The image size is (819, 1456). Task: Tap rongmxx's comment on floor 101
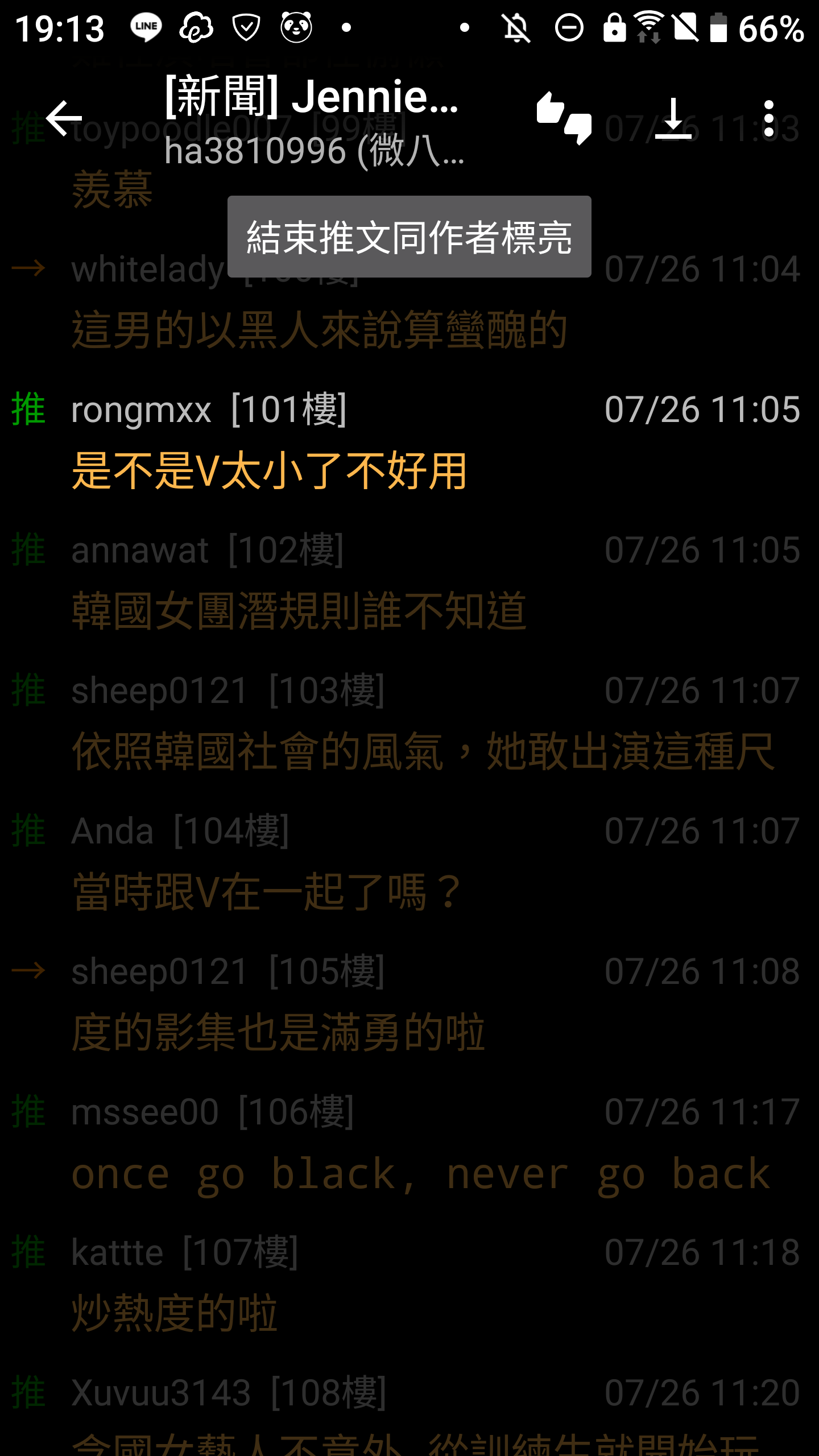coord(409,441)
